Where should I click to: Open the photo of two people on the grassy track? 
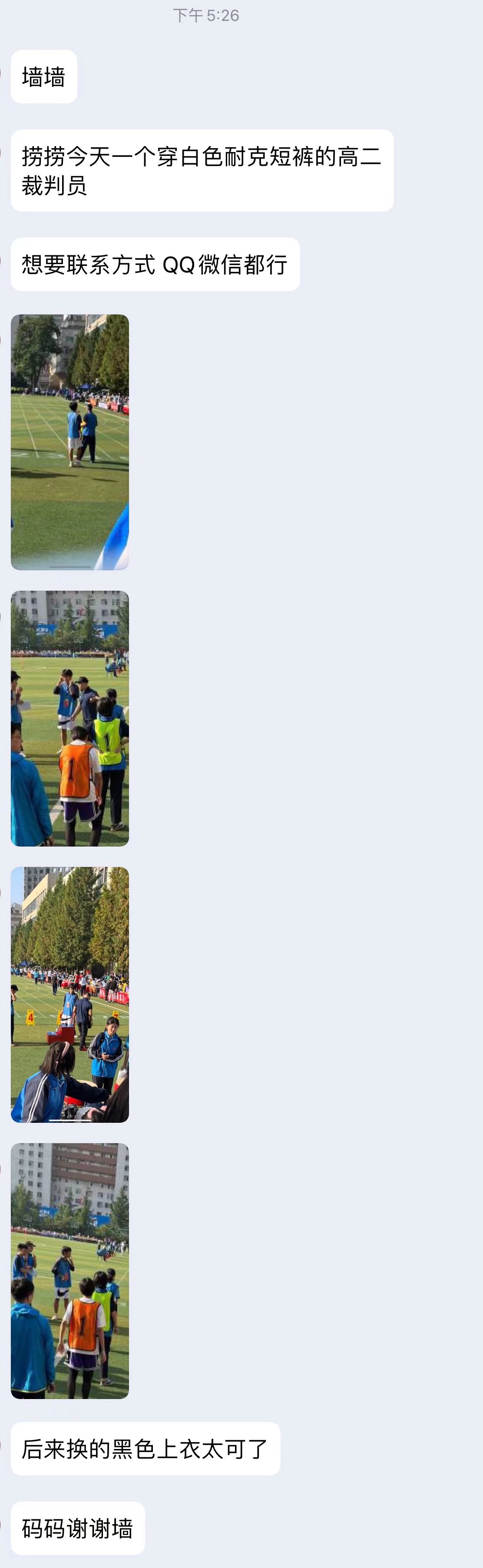tap(69, 442)
